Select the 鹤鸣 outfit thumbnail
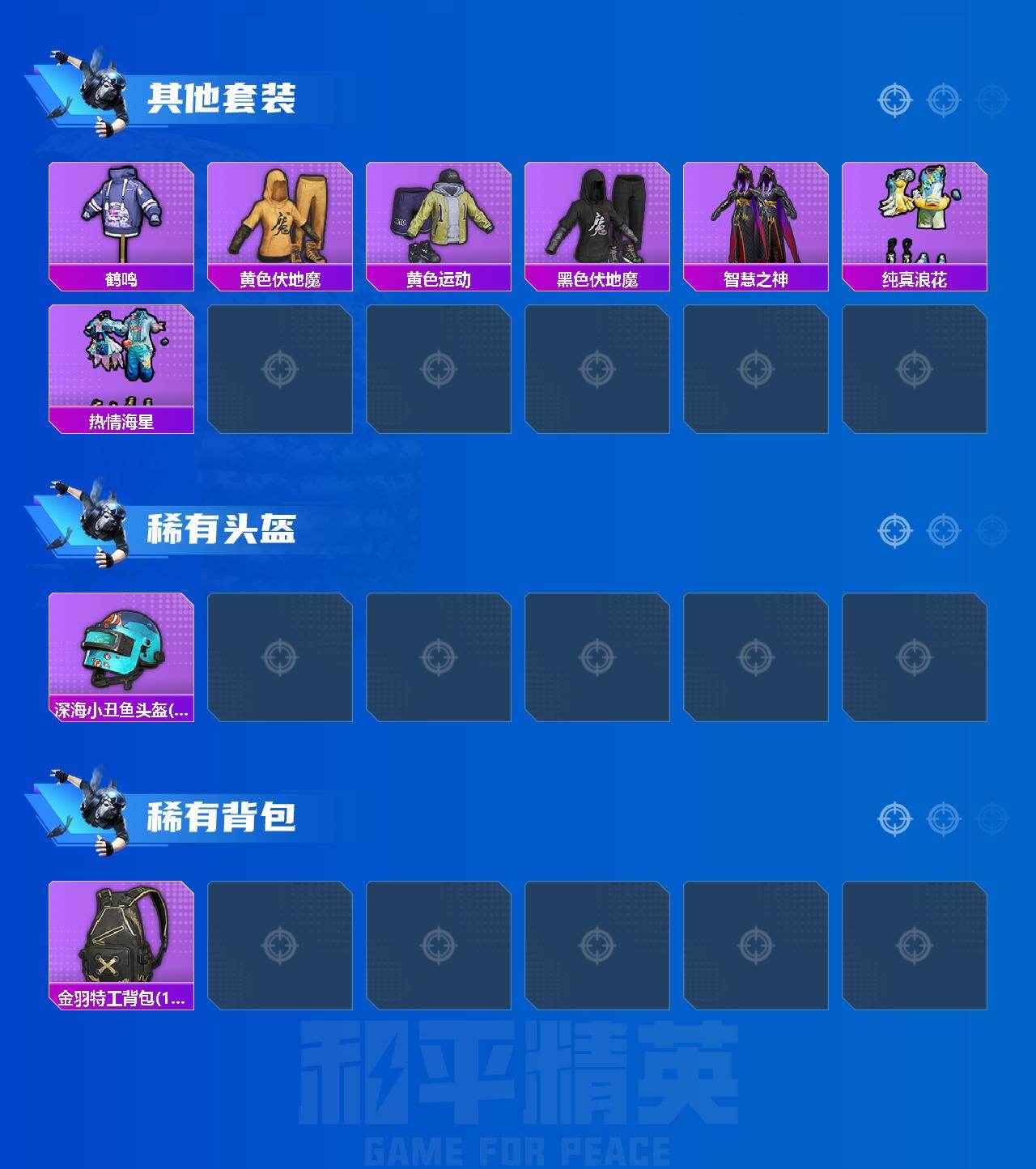 point(120,215)
